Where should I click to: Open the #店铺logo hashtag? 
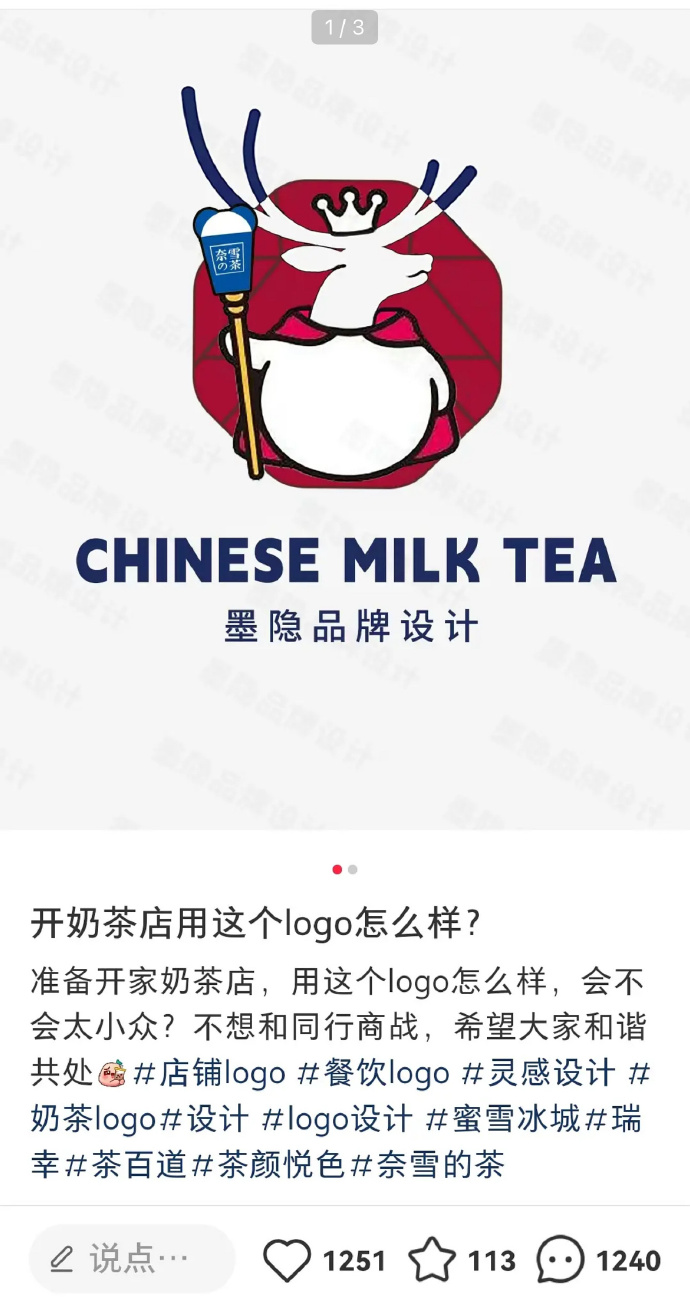pyautogui.click(x=210, y=1074)
